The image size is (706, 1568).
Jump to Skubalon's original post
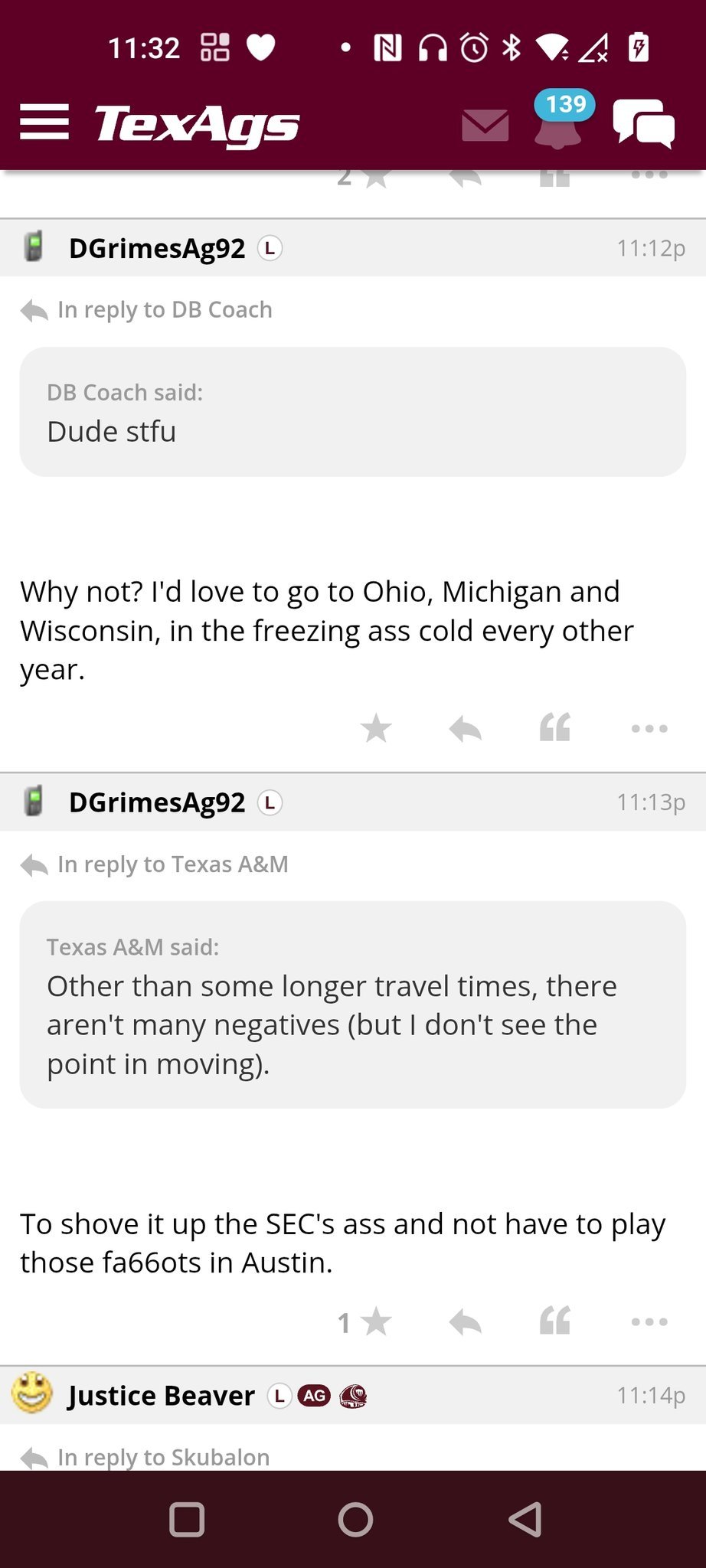pos(163,1457)
